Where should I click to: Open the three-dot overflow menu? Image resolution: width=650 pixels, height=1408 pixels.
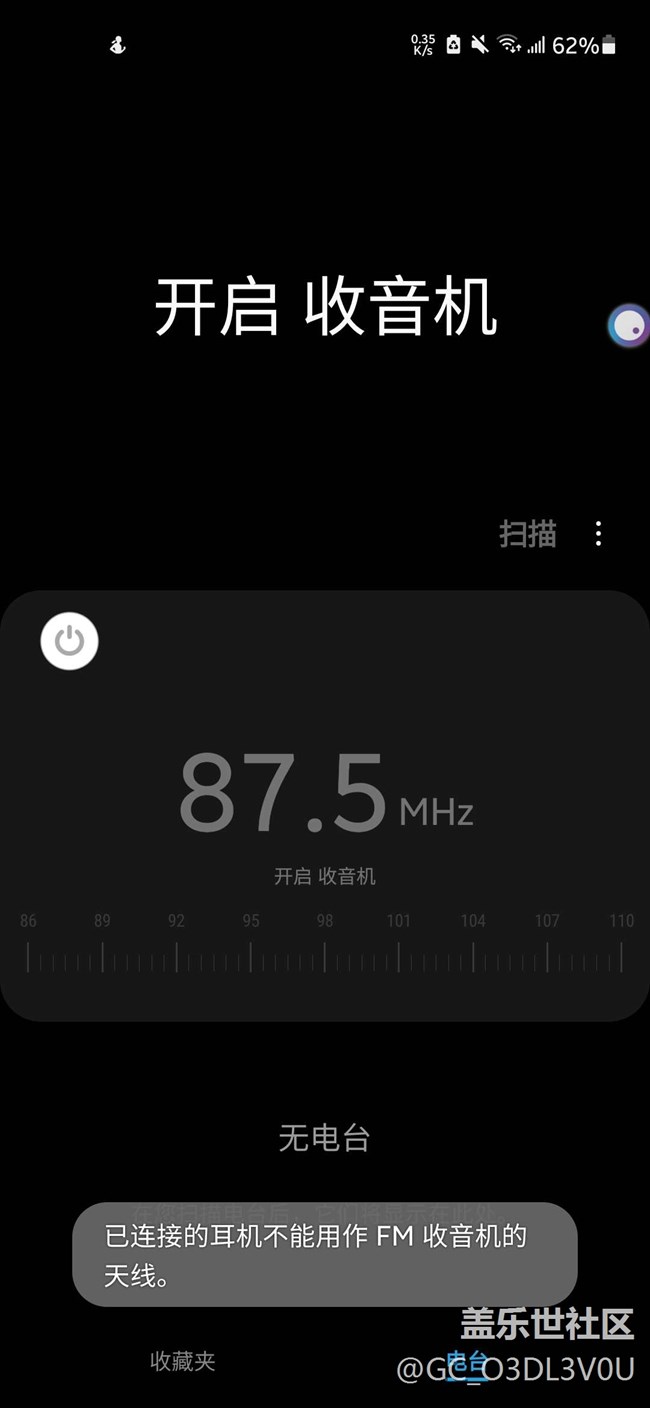pos(598,534)
